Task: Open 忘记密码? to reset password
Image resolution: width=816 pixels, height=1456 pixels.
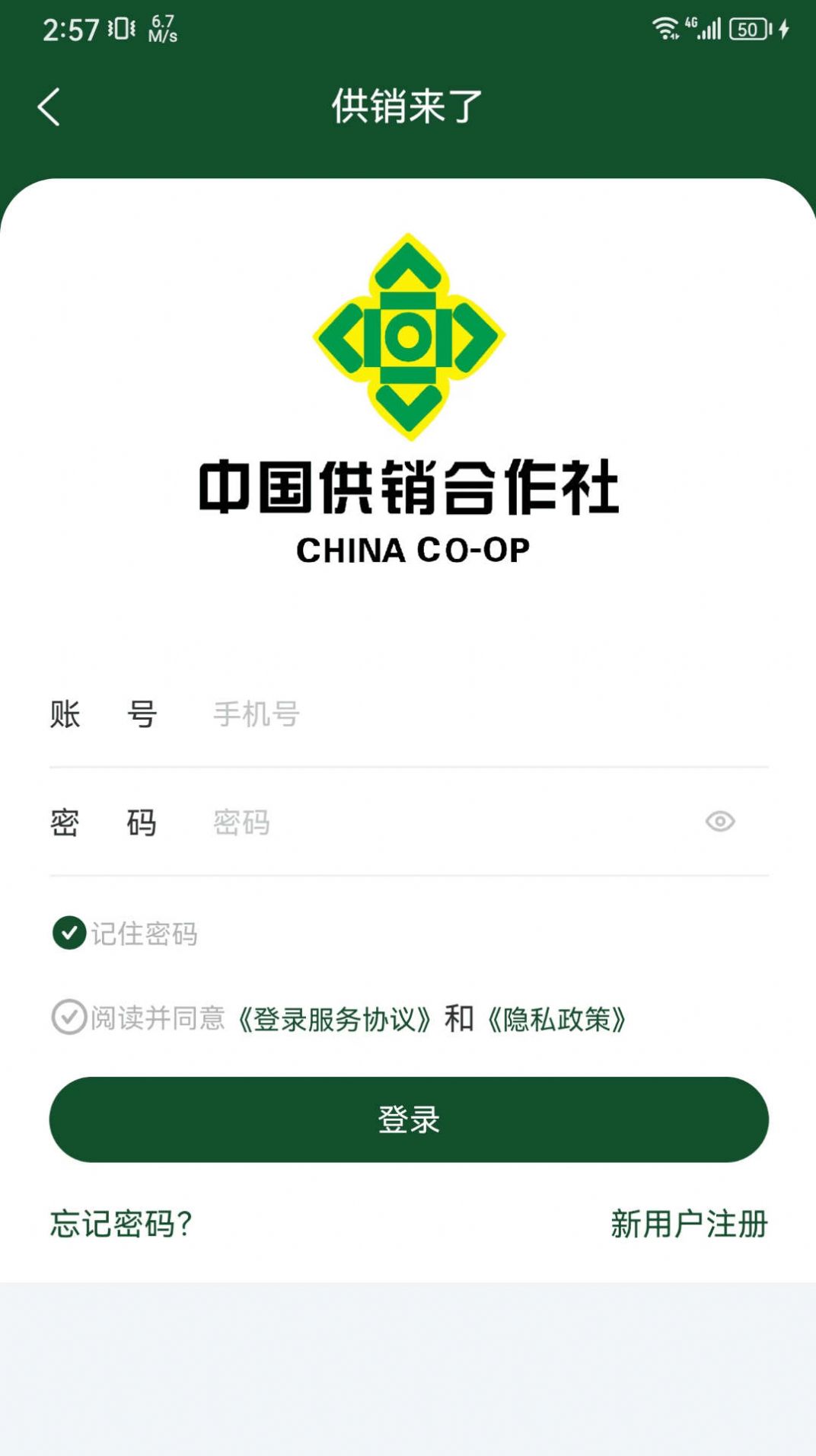Action: coord(121,1224)
